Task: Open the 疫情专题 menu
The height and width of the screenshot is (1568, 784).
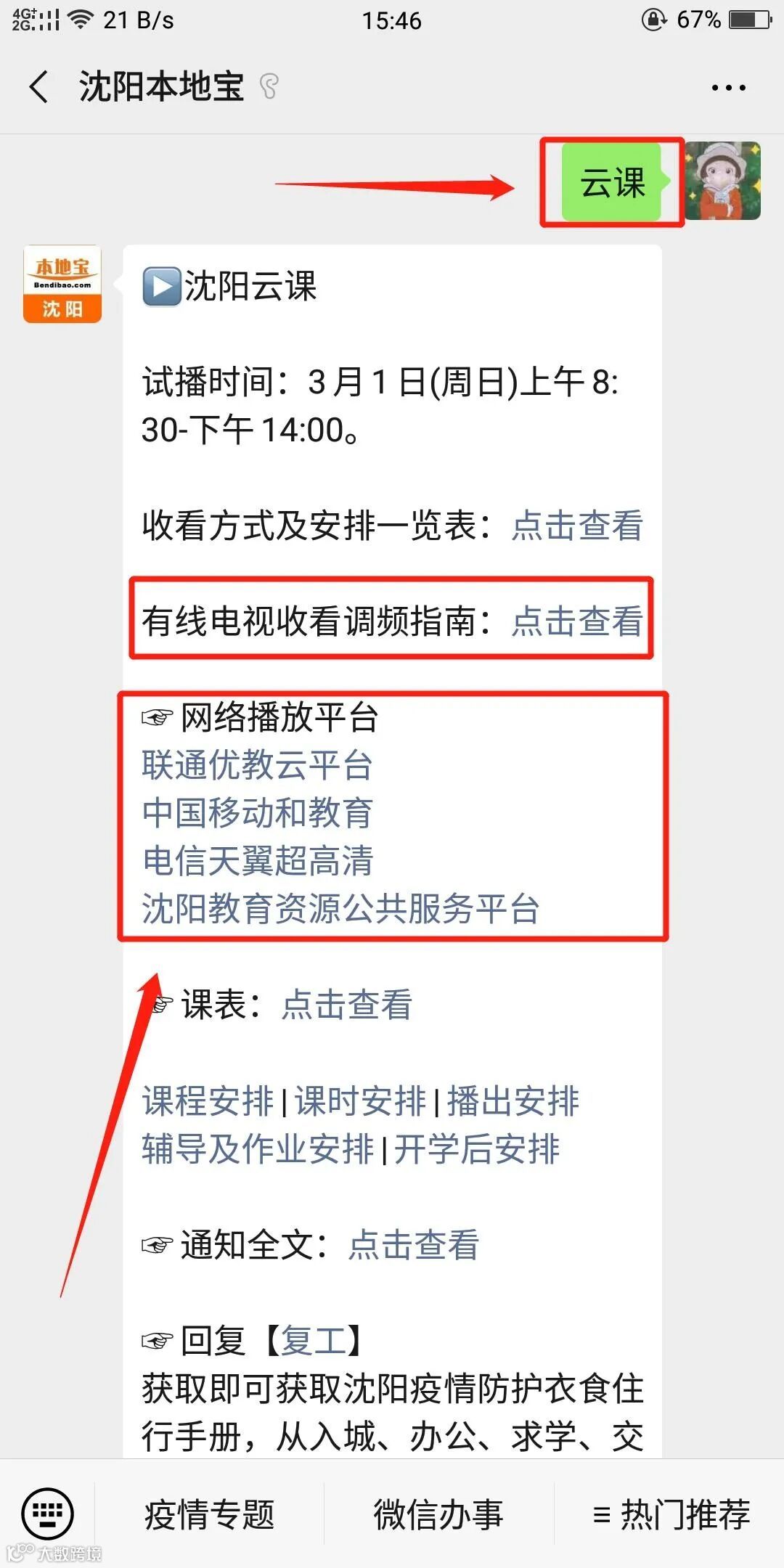Action: click(x=211, y=1514)
